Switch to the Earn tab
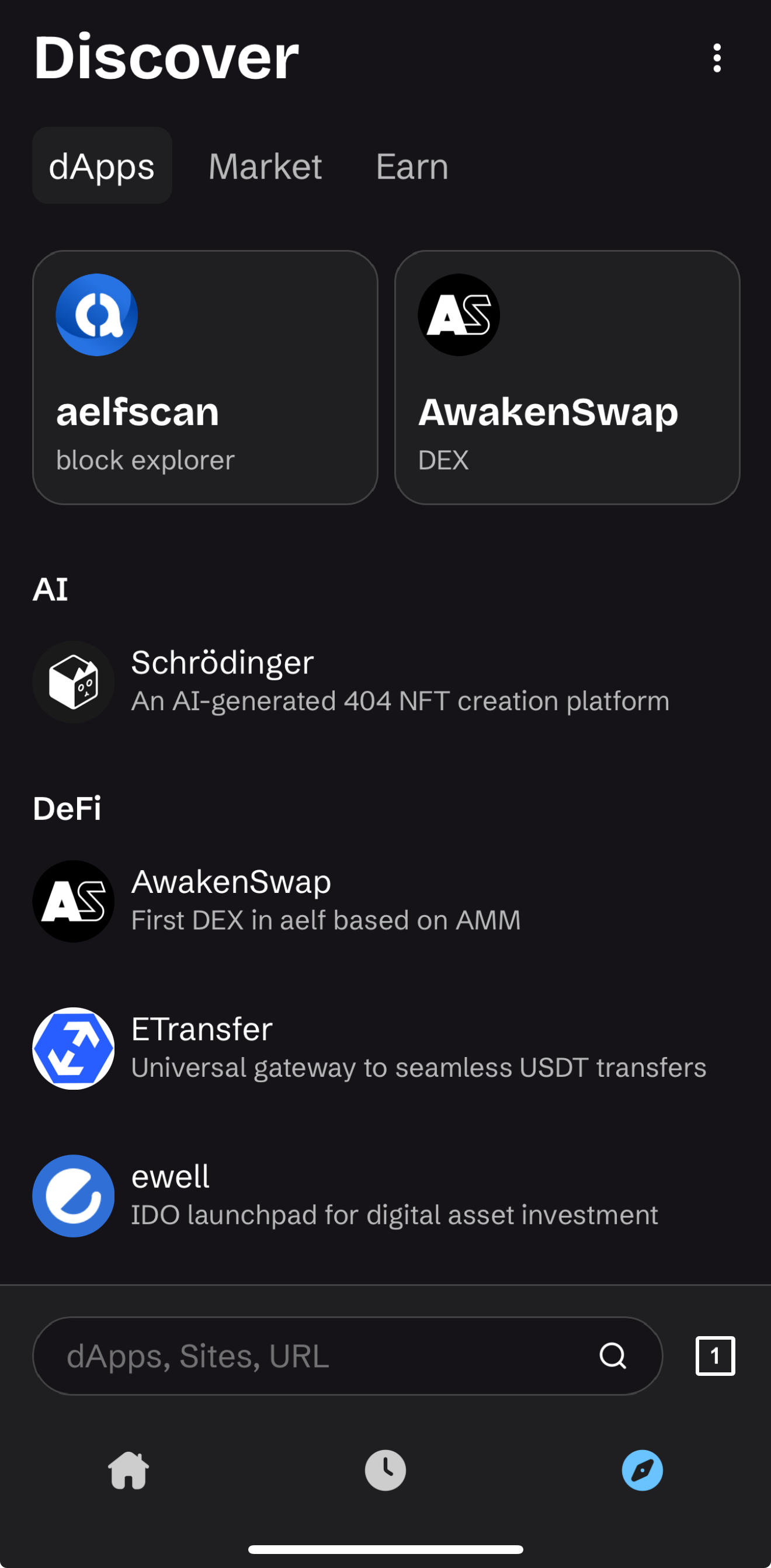This screenshot has height=1568, width=771. 412,166
